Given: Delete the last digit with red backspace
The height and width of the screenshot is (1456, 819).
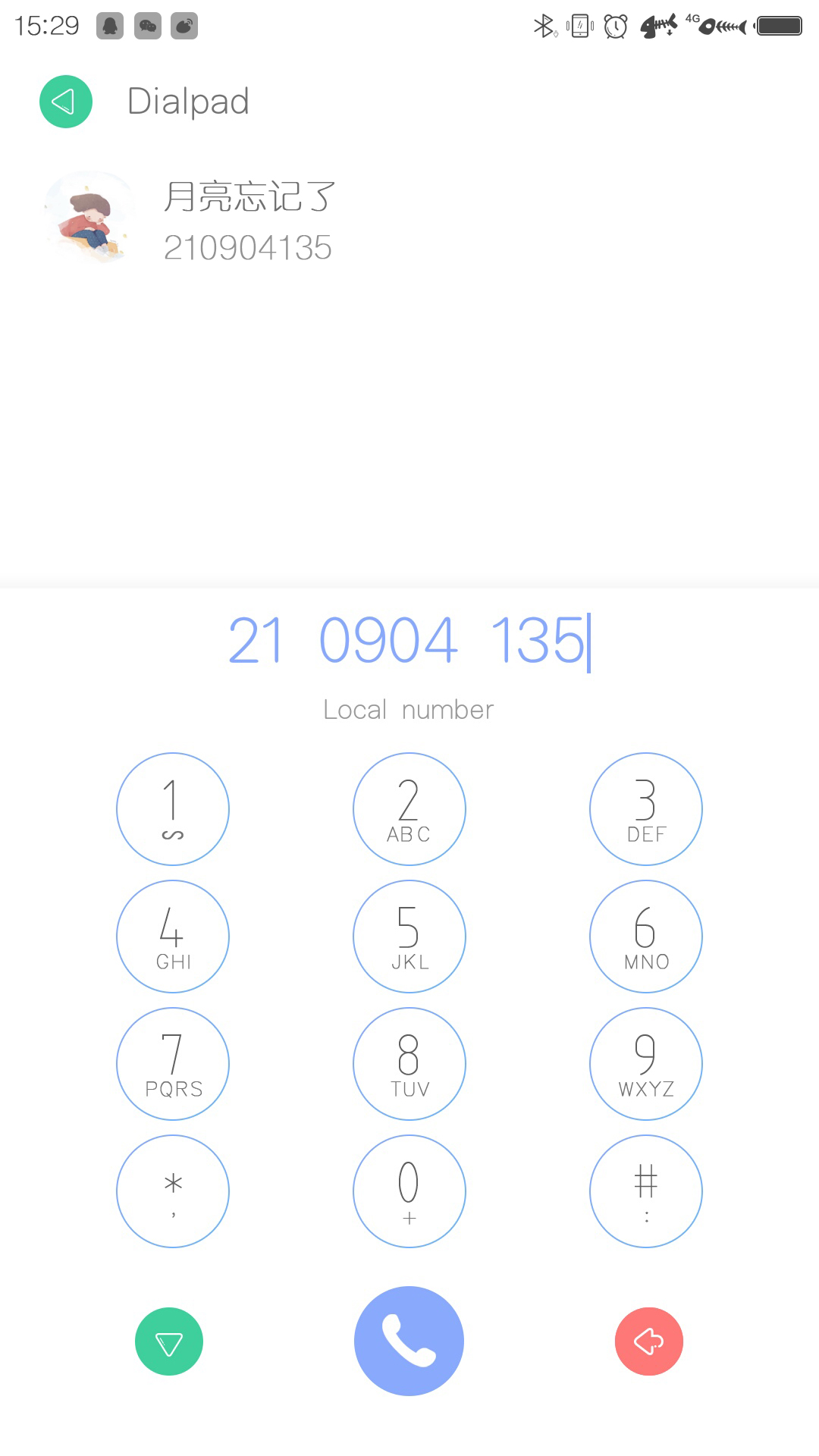Looking at the screenshot, I should (x=649, y=1341).
